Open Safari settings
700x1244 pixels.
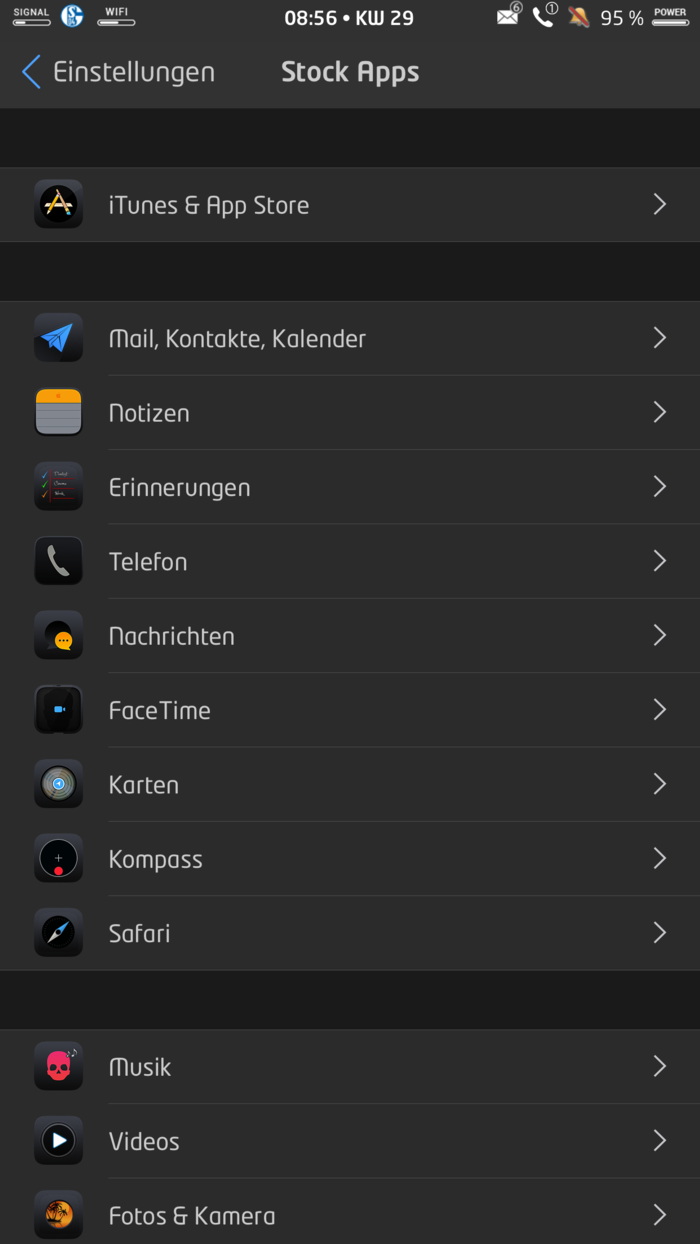350,933
